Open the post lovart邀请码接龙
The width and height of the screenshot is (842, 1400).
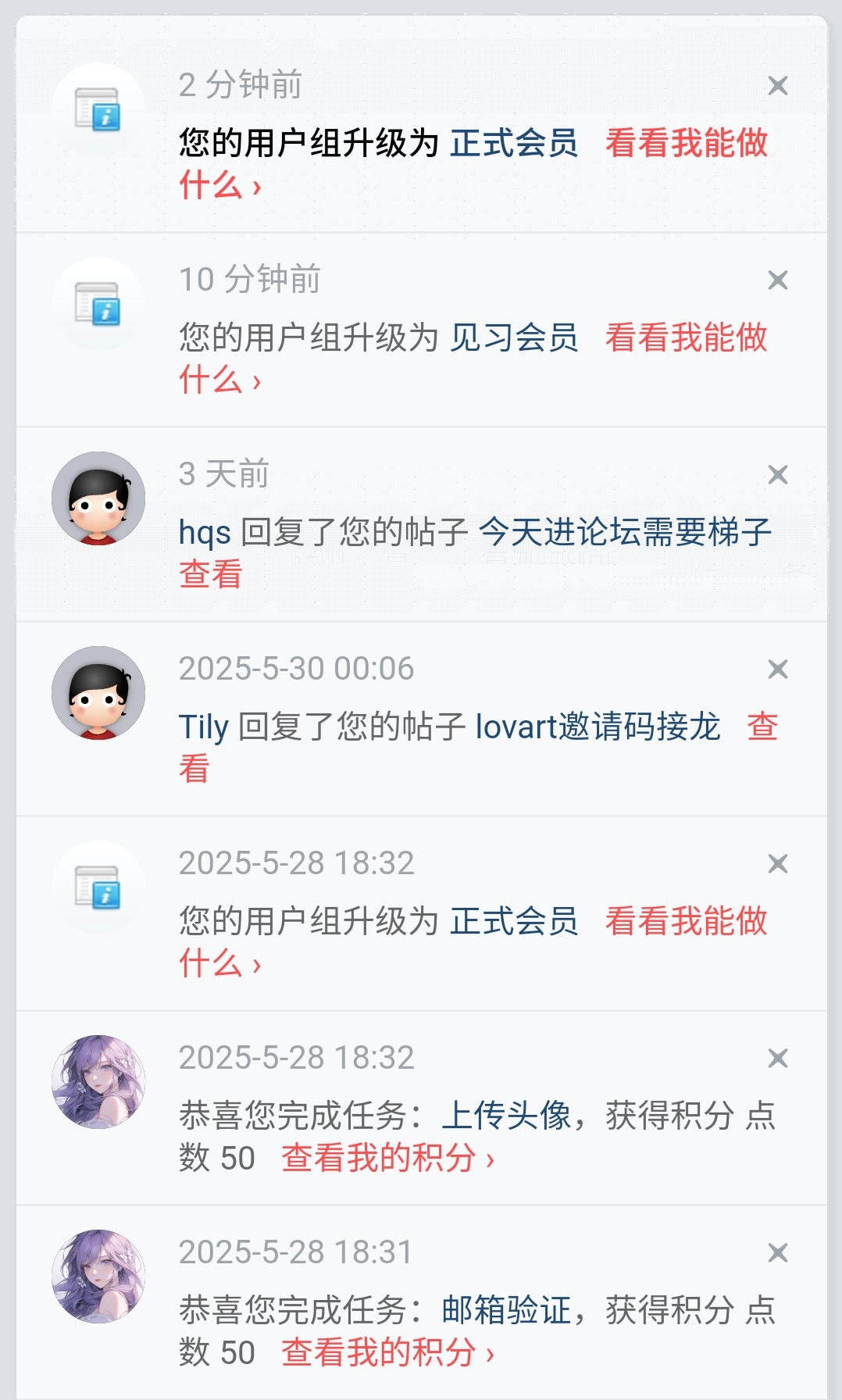tap(598, 727)
